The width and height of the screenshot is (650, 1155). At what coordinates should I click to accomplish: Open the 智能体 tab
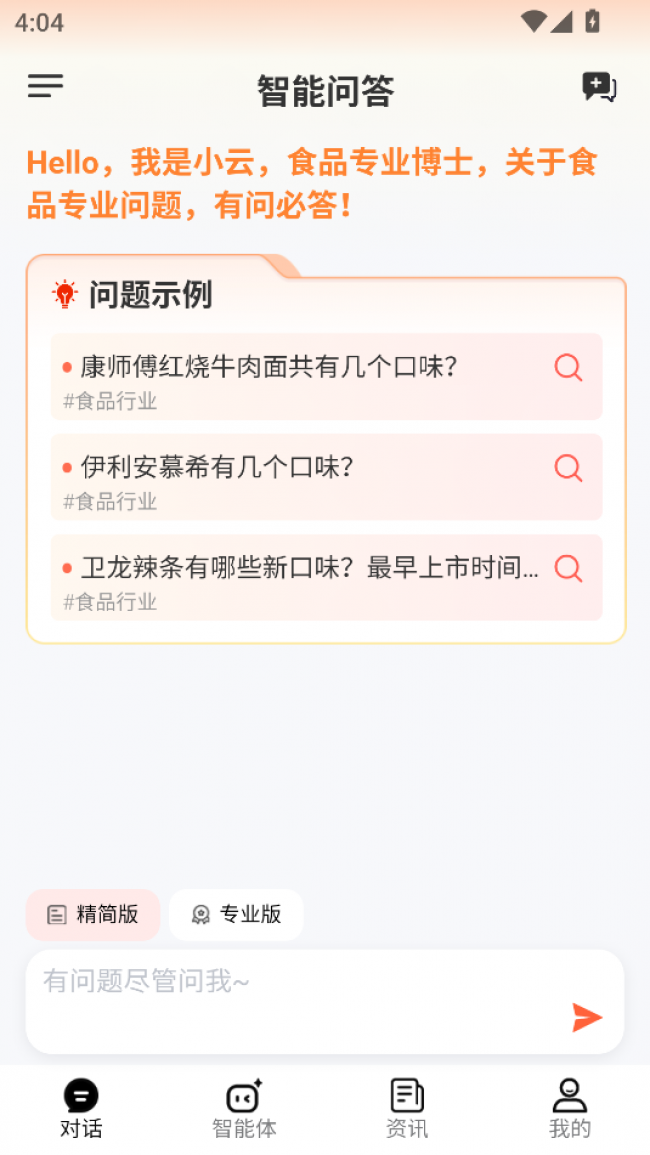pyautogui.click(x=244, y=1109)
